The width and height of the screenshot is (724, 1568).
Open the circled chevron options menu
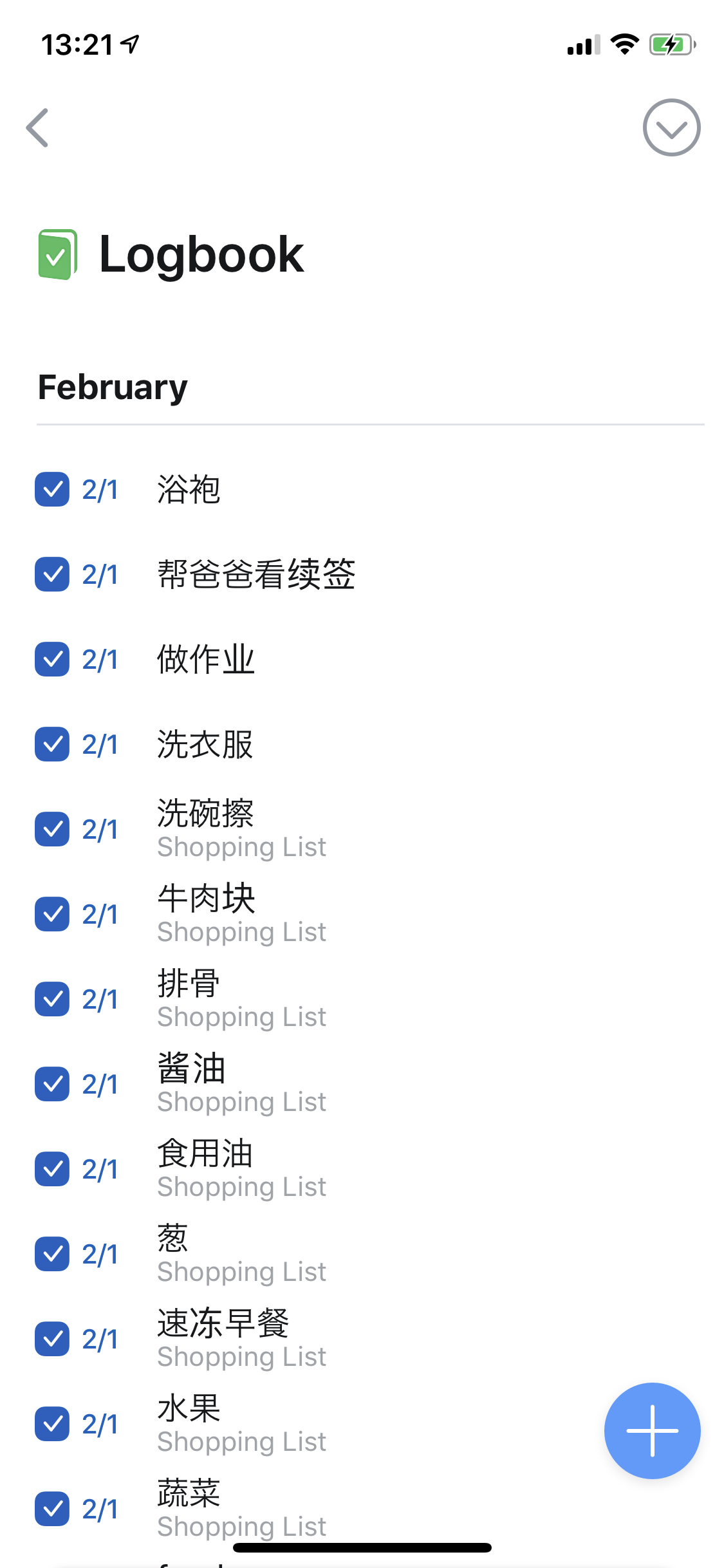click(671, 127)
